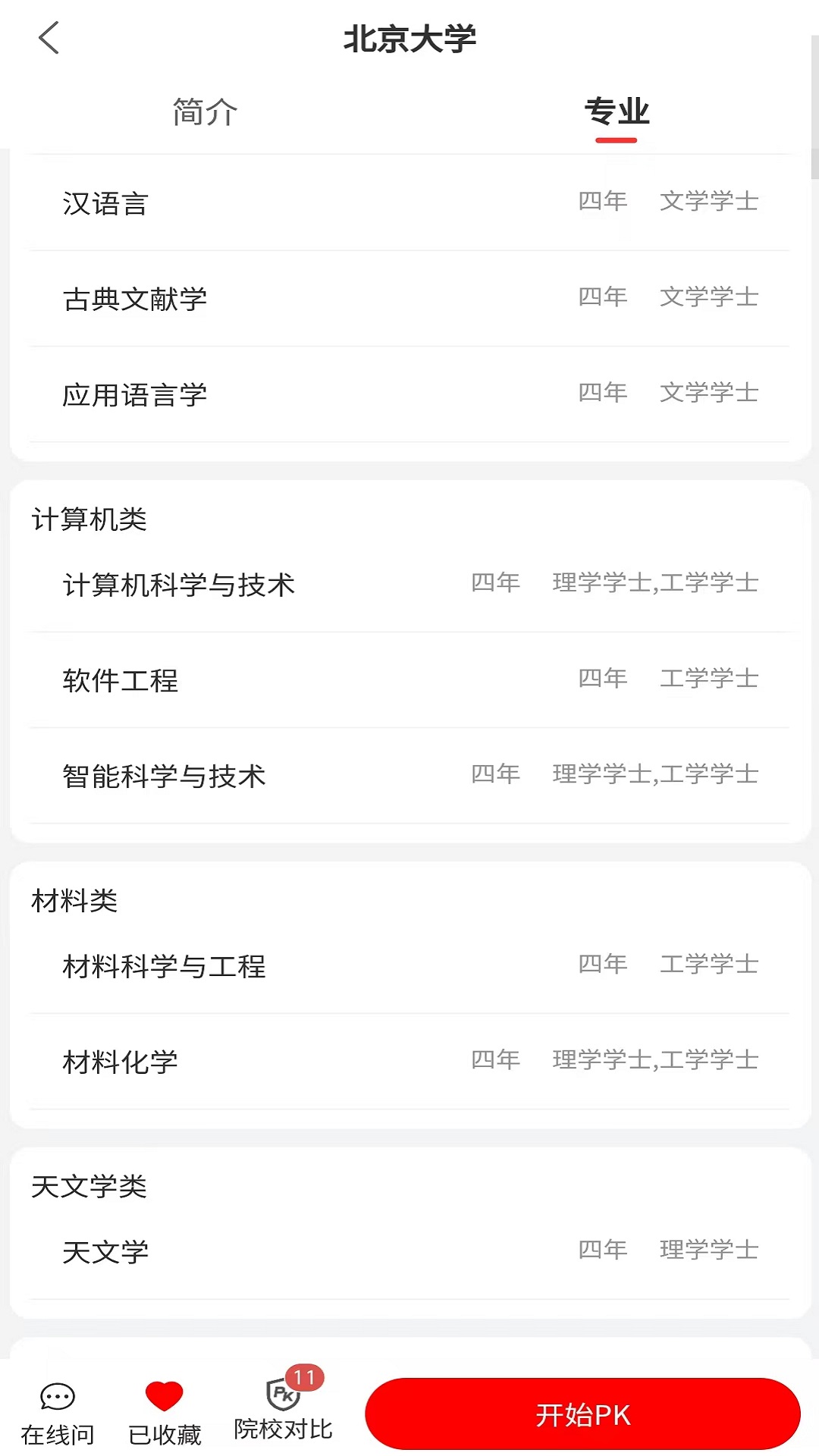Open 材料科学与工程 major
Screen dimensions: 819x1456
point(409,965)
